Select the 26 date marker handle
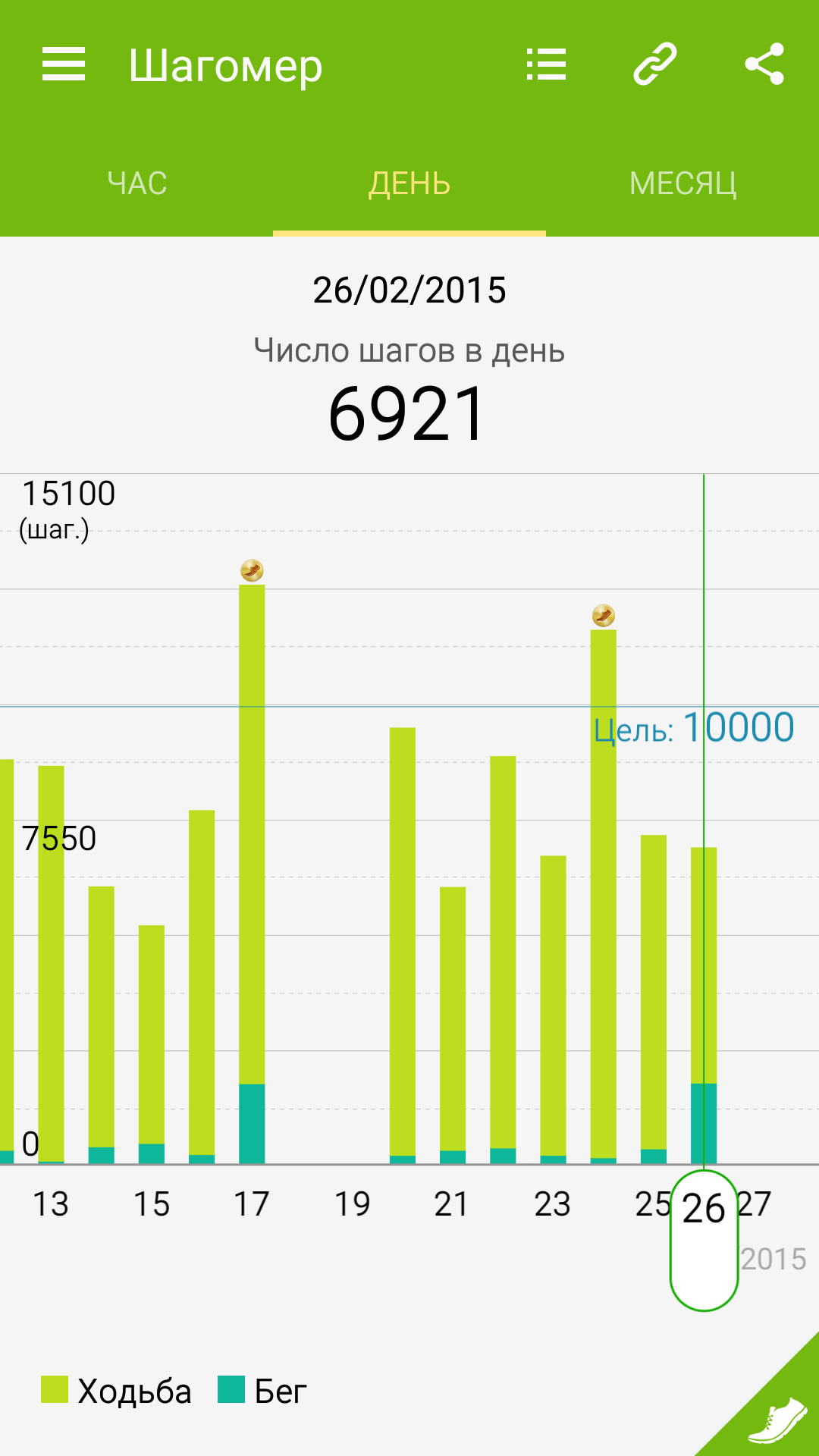 704,1241
